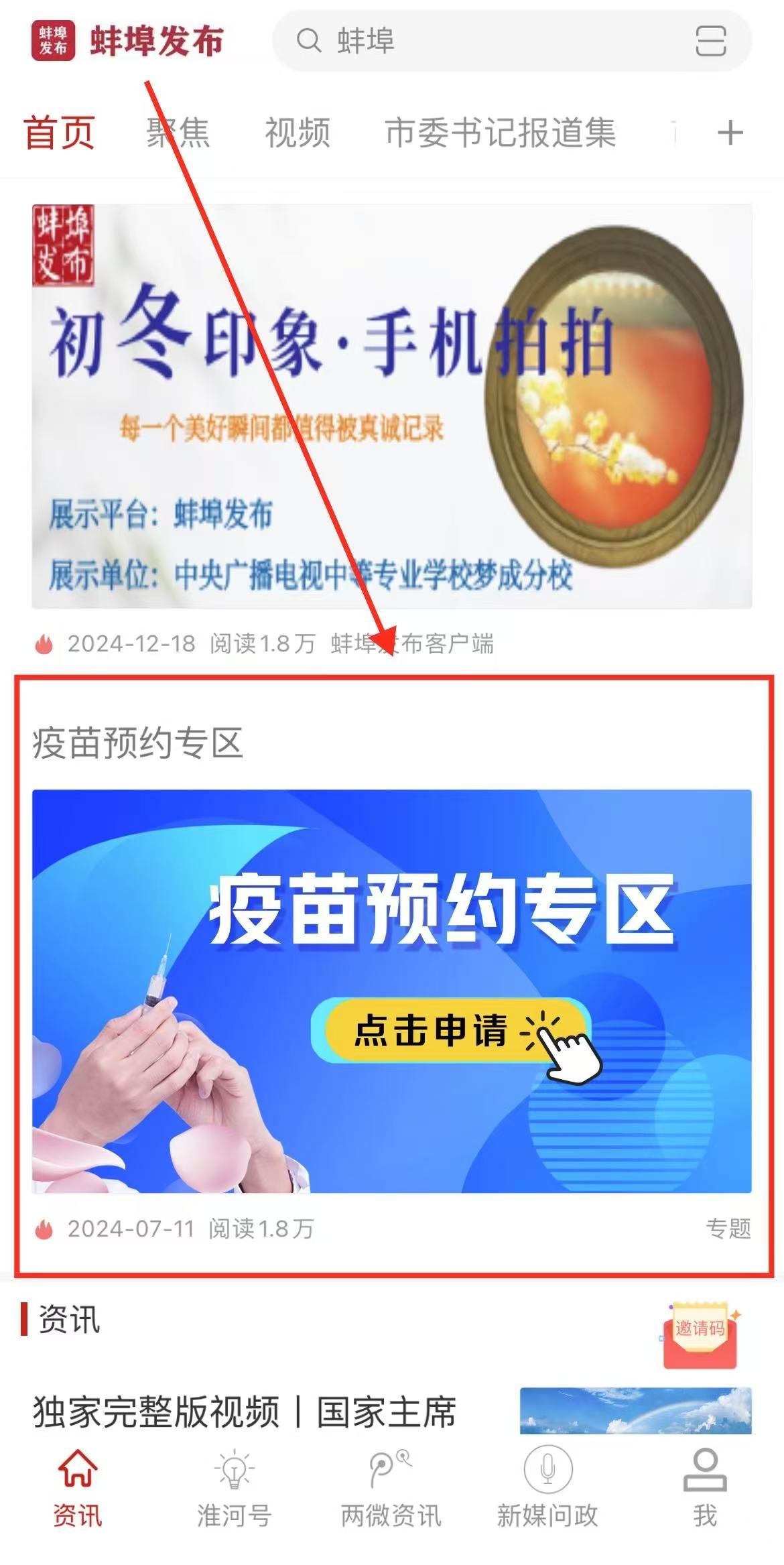Open the 邀请码 red envelope
The width and height of the screenshot is (784, 1565).
(700, 1335)
